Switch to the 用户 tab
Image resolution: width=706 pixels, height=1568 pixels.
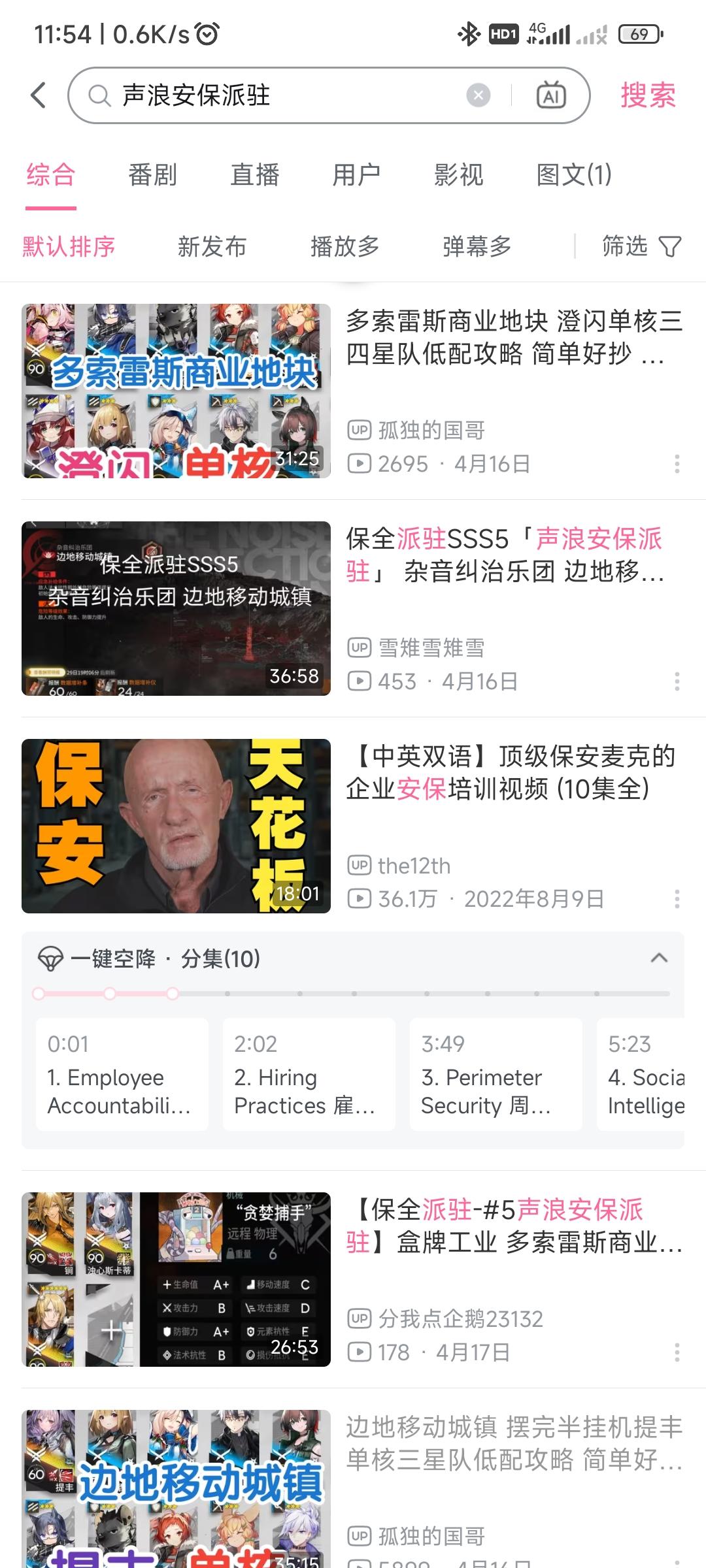356,175
